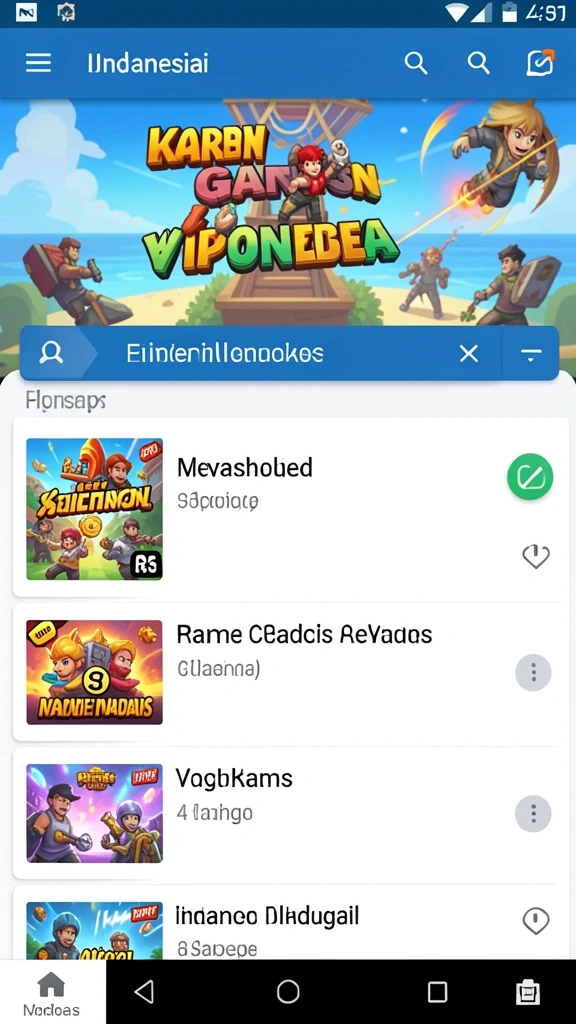Clear the blue search bar with X

(x=469, y=354)
